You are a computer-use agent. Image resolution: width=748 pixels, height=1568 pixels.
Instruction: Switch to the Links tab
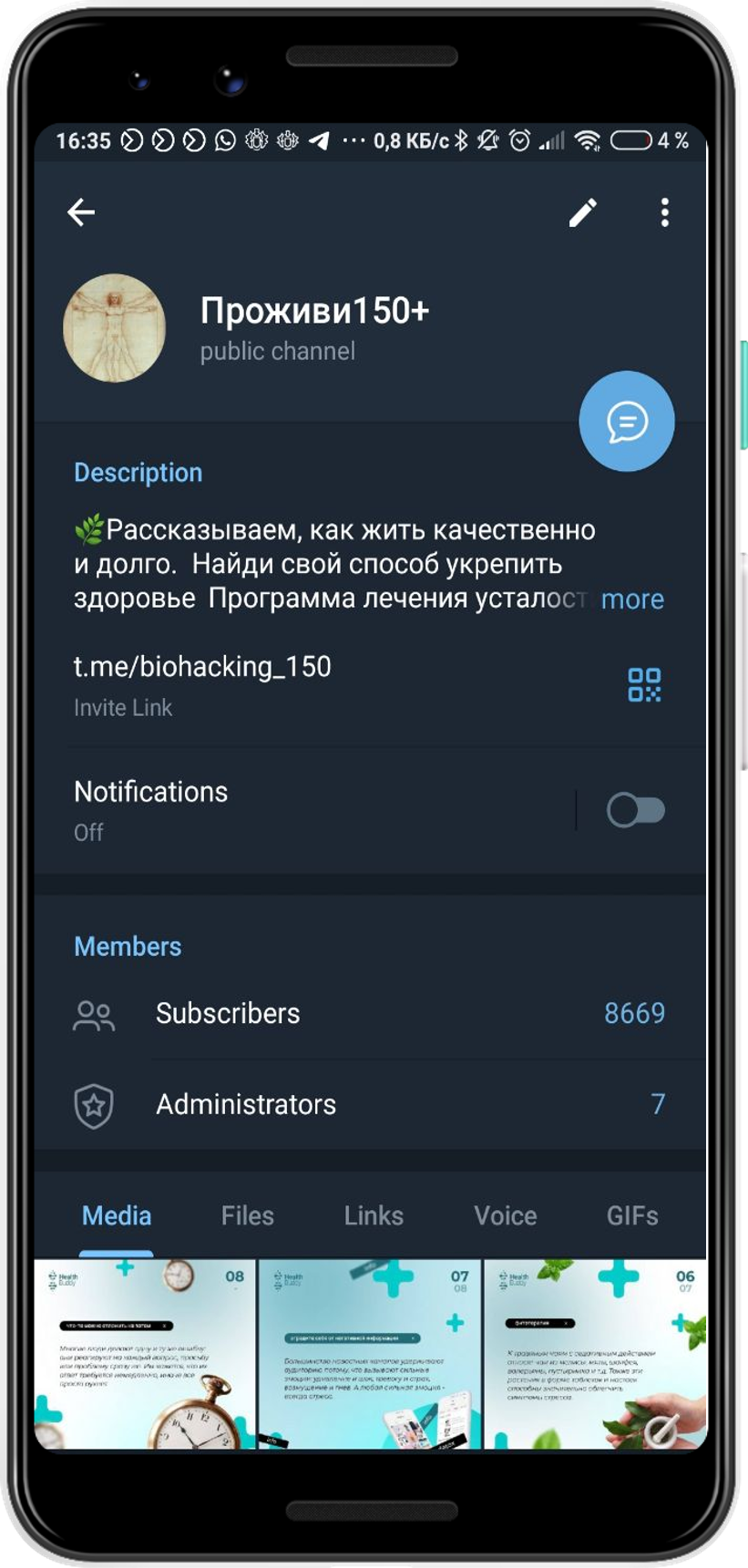click(374, 1215)
